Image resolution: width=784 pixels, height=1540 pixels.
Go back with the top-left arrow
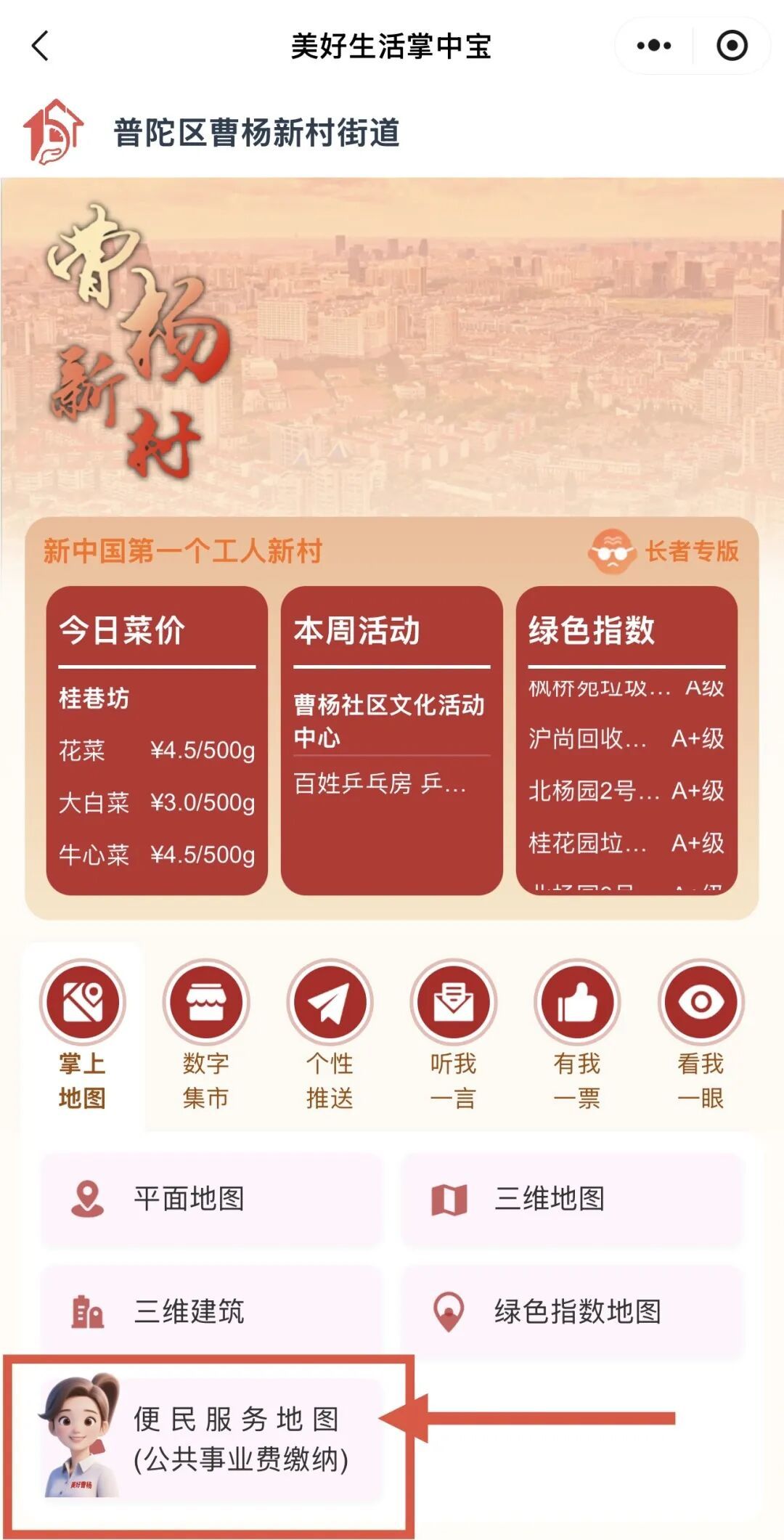[x=41, y=46]
